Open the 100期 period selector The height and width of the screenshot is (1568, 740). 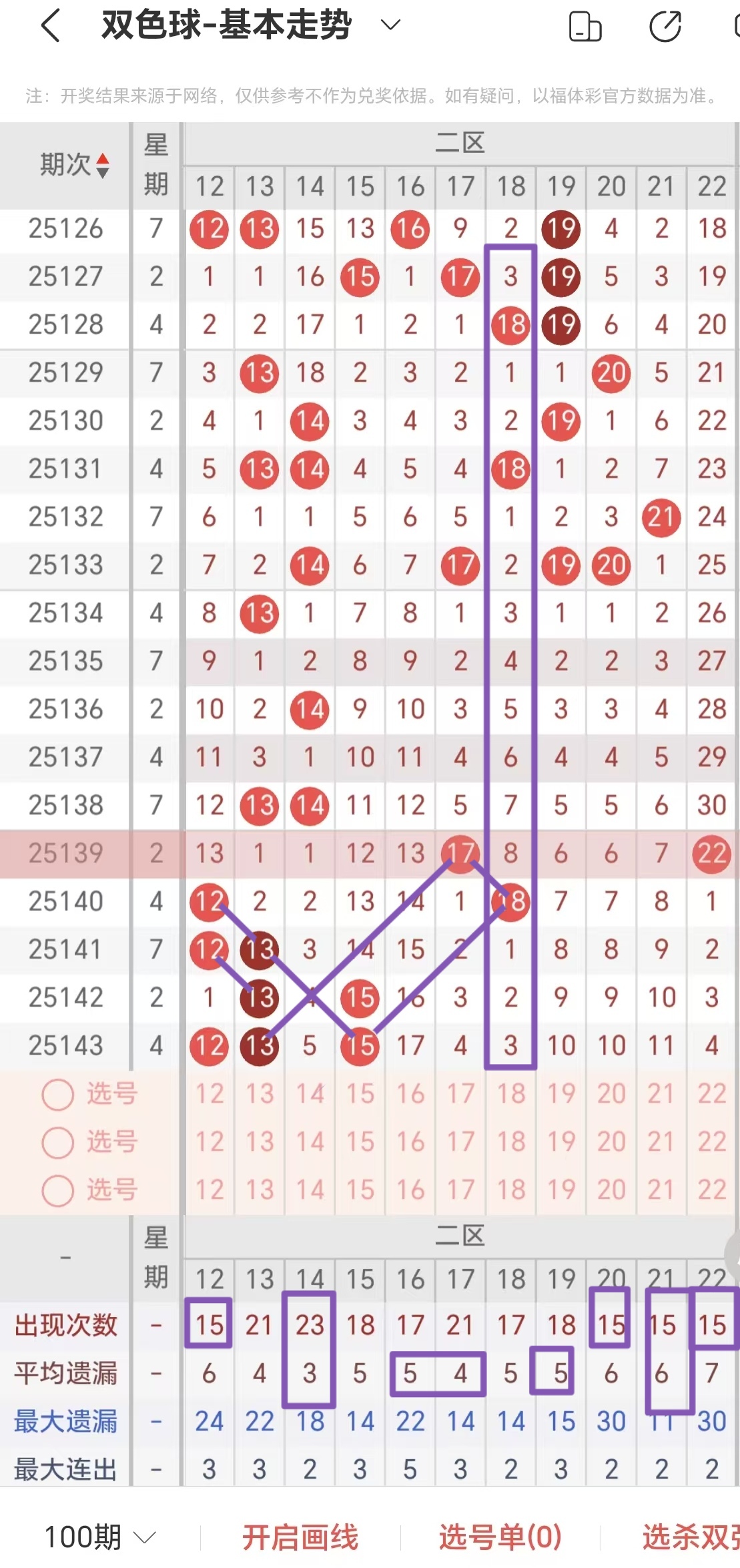pyautogui.click(x=99, y=1537)
